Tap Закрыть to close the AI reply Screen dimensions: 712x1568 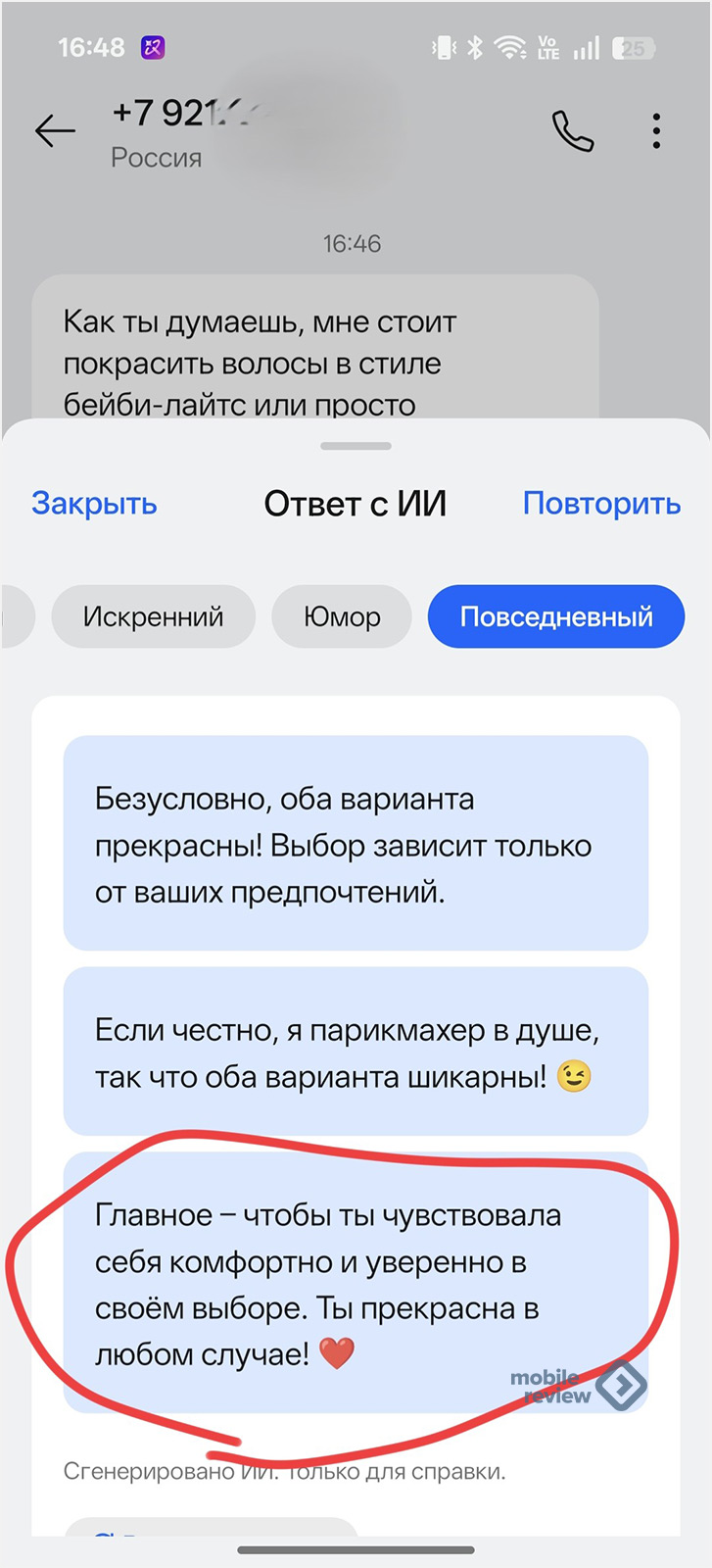pos(94,503)
